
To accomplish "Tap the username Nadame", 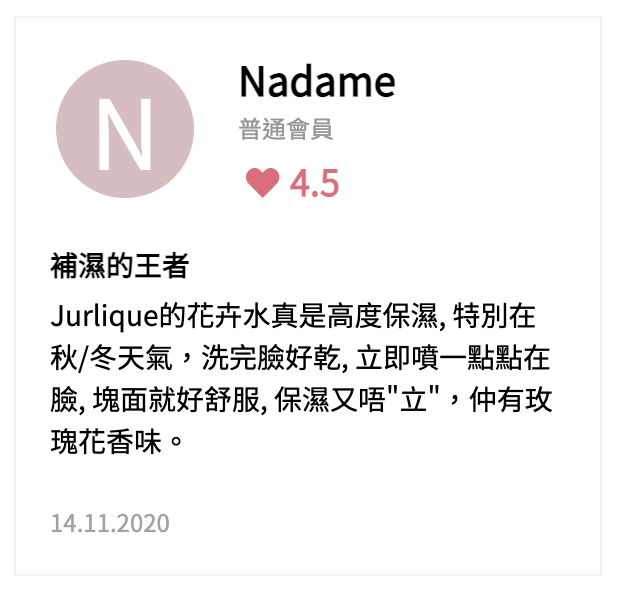I will coord(317,82).
